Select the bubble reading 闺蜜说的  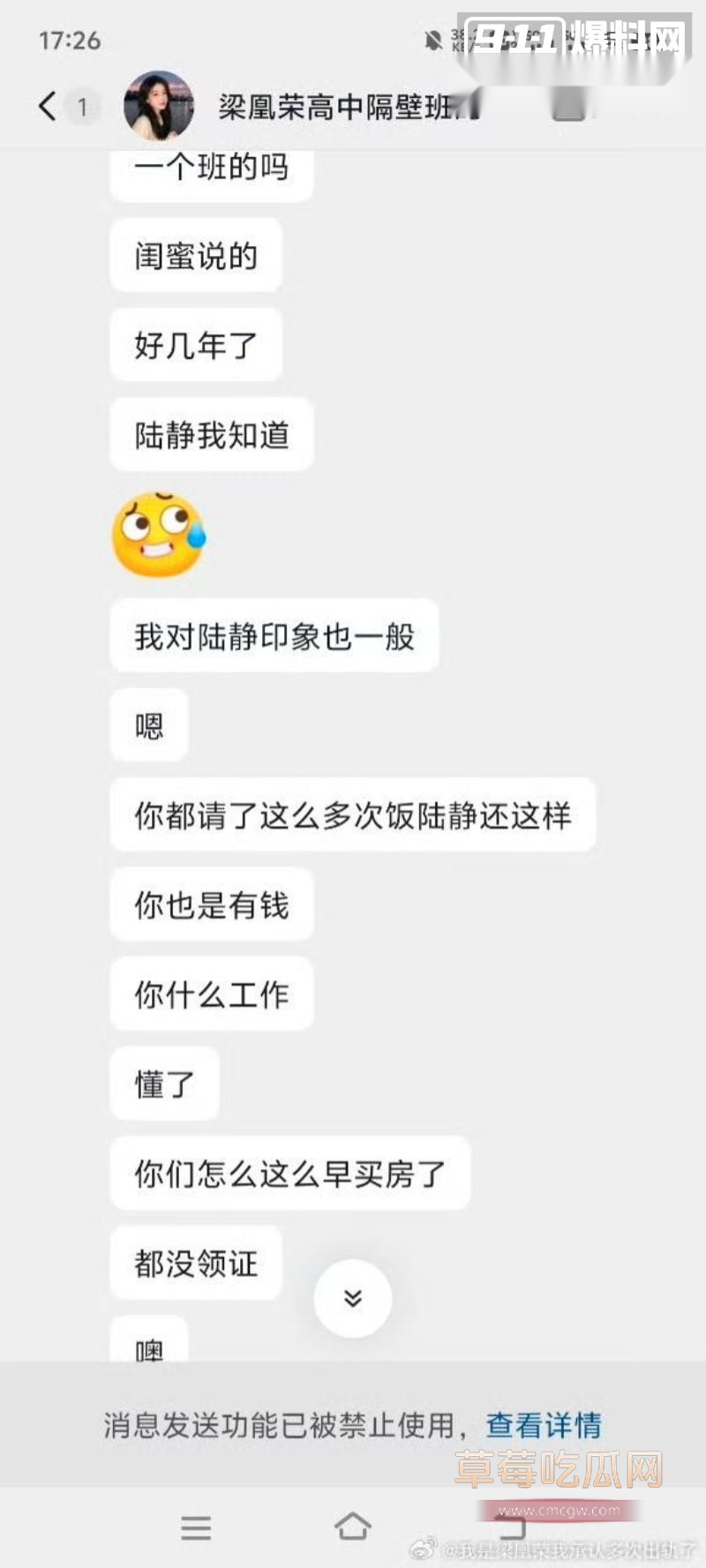[196, 255]
